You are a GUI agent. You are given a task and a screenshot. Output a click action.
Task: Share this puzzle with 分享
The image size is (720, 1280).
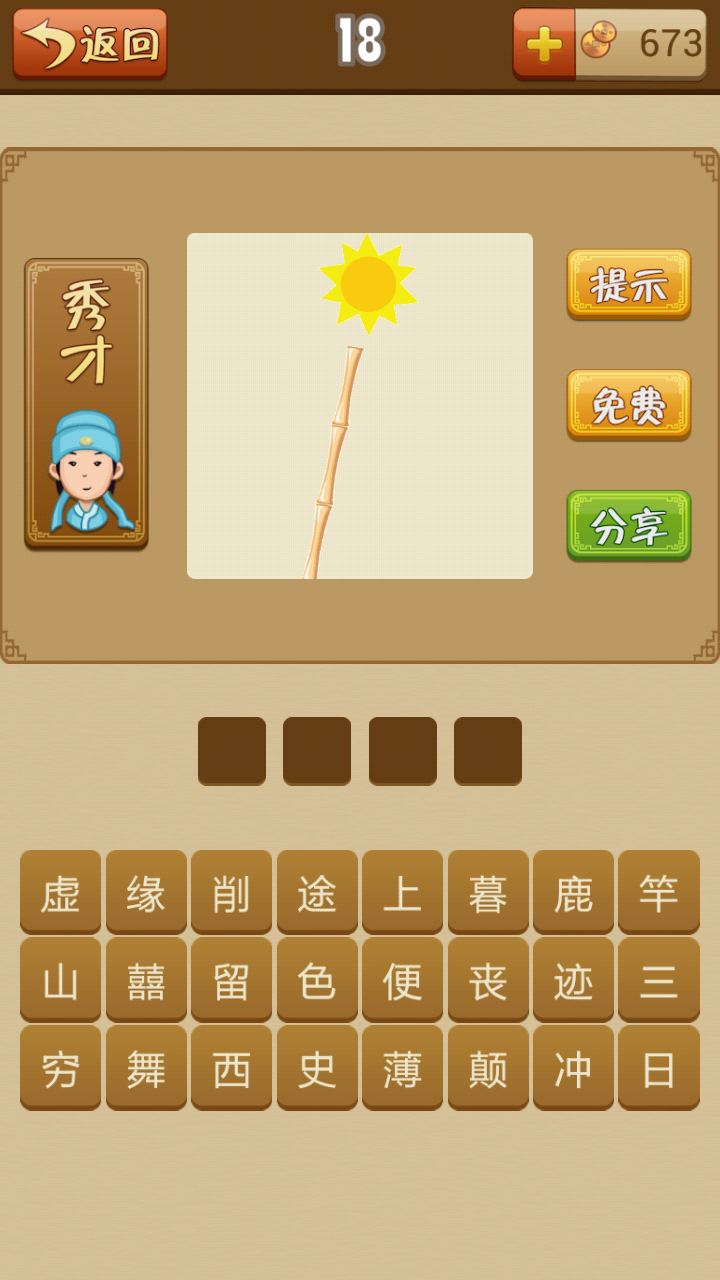tap(629, 526)
